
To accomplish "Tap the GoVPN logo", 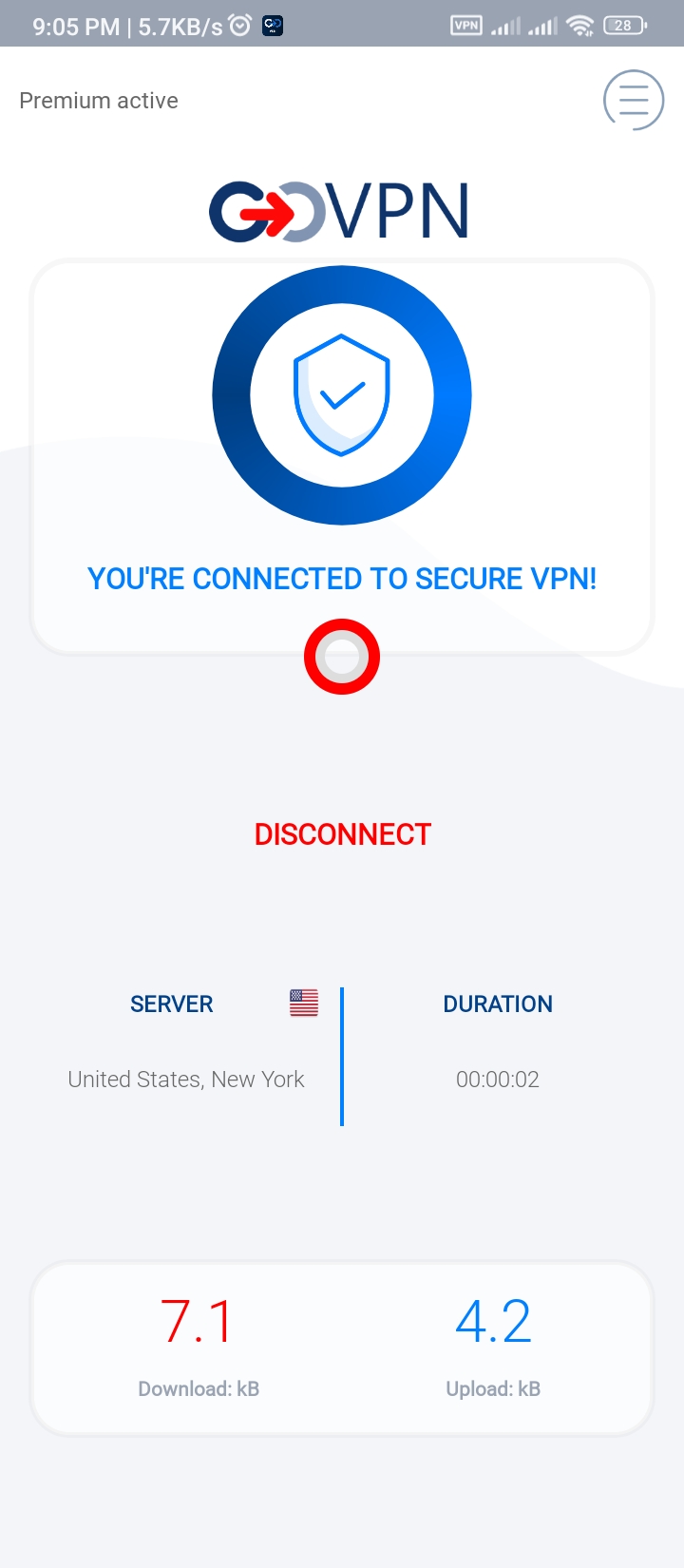I will pos(340,209).
